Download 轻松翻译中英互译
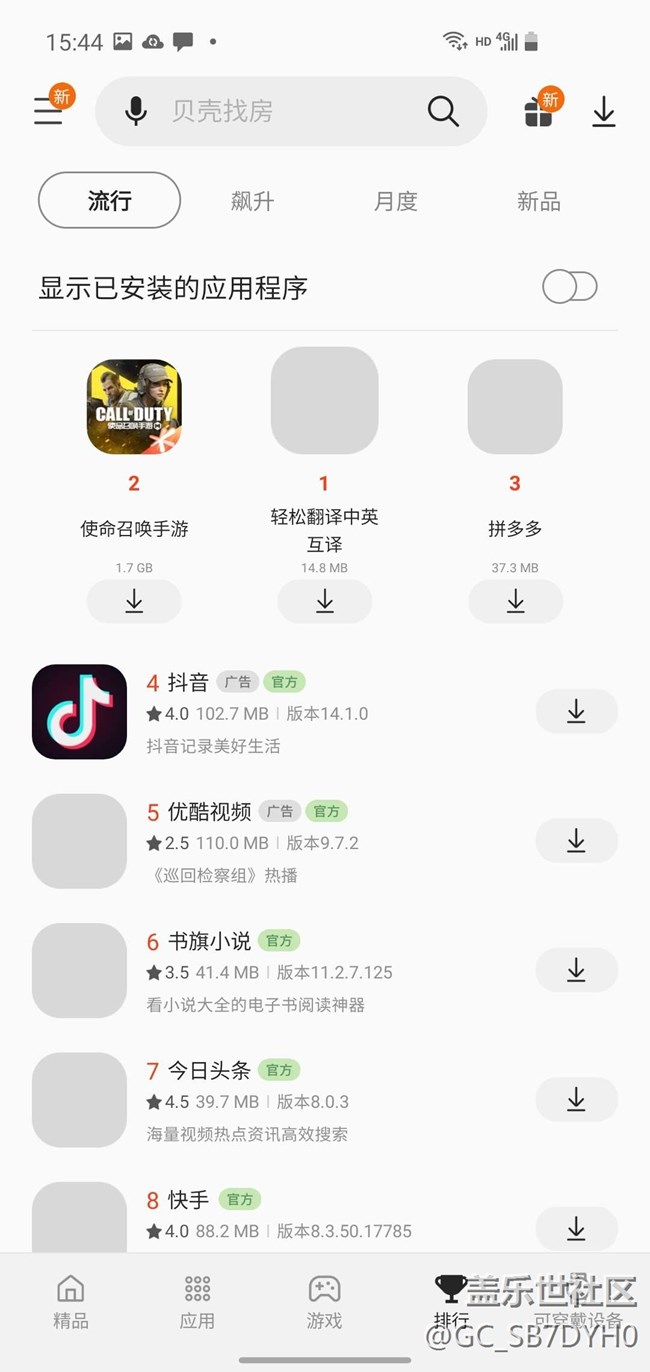This screenshot has width=650, height=1372. [x=324, y=601]
